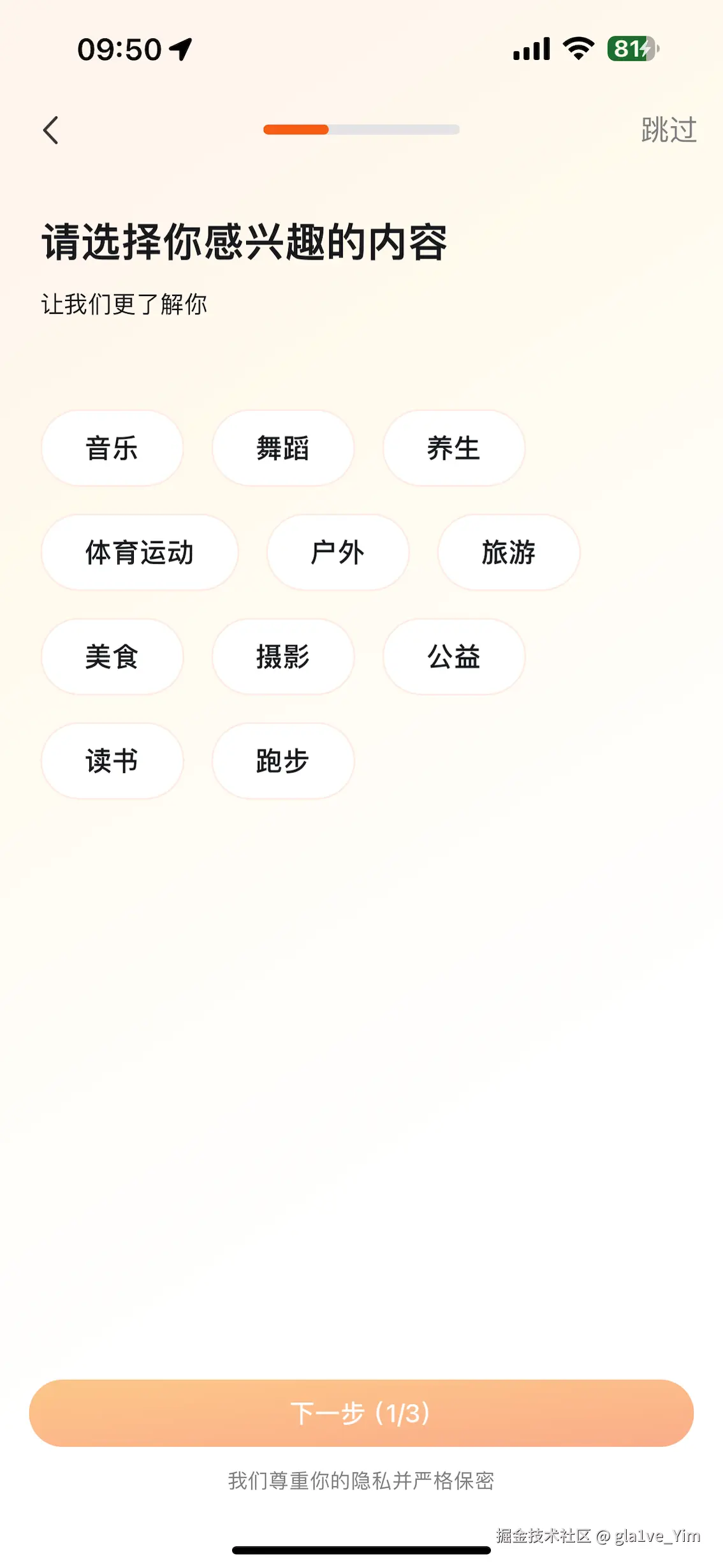The height and width of the screenshot is (1568, 723).
Task: Tap the 跳过 skip link
Action: pos(668,129)
